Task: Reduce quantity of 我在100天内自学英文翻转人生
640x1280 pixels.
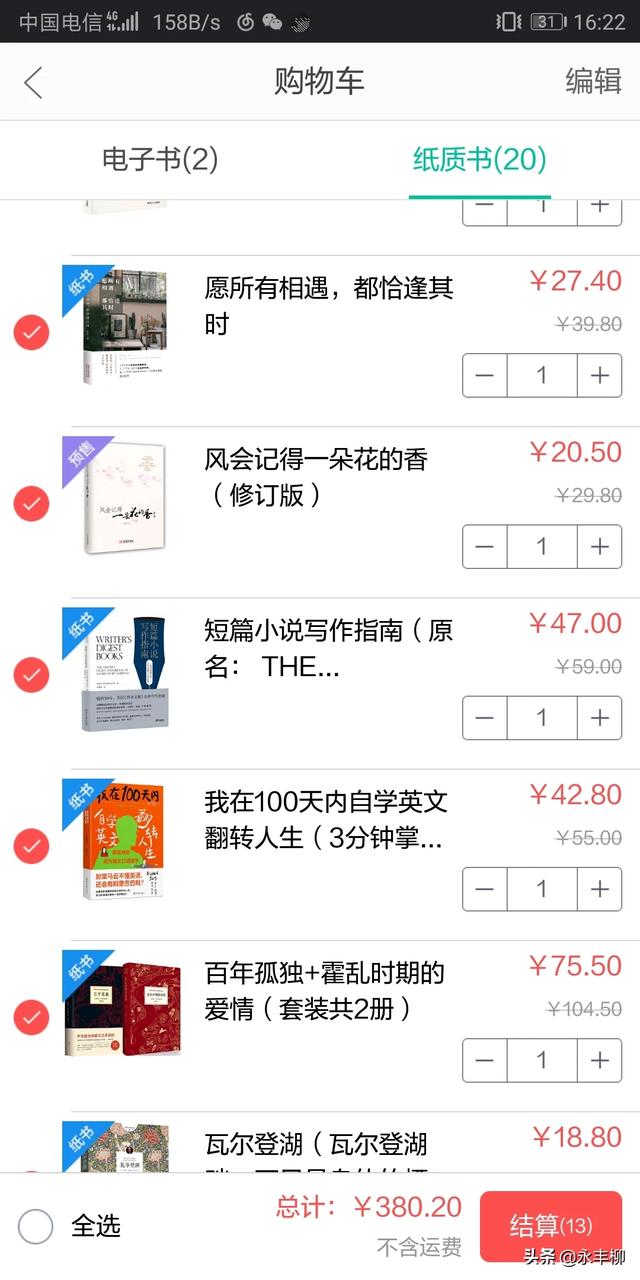Action: 485,888
